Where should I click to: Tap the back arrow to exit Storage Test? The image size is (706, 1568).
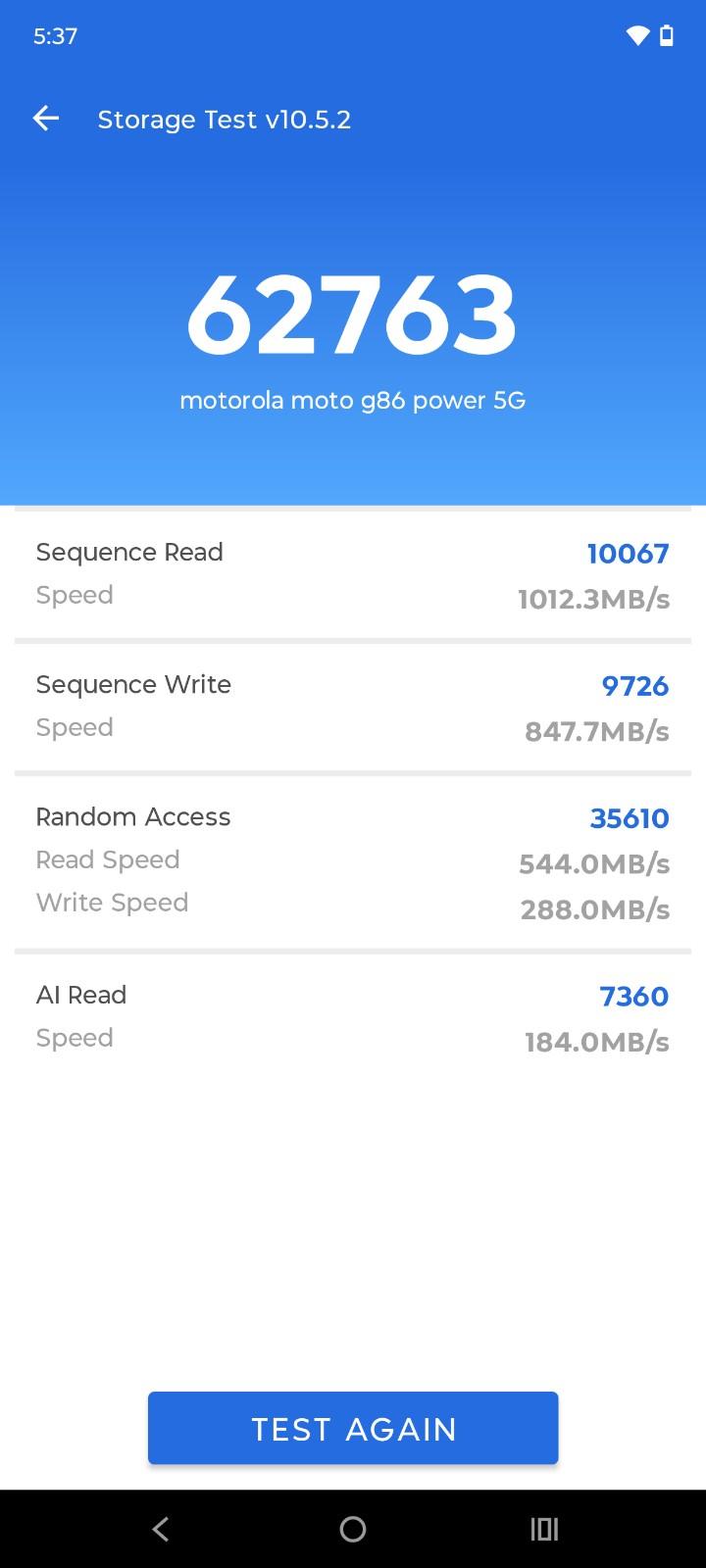click(x=45, y=118)
